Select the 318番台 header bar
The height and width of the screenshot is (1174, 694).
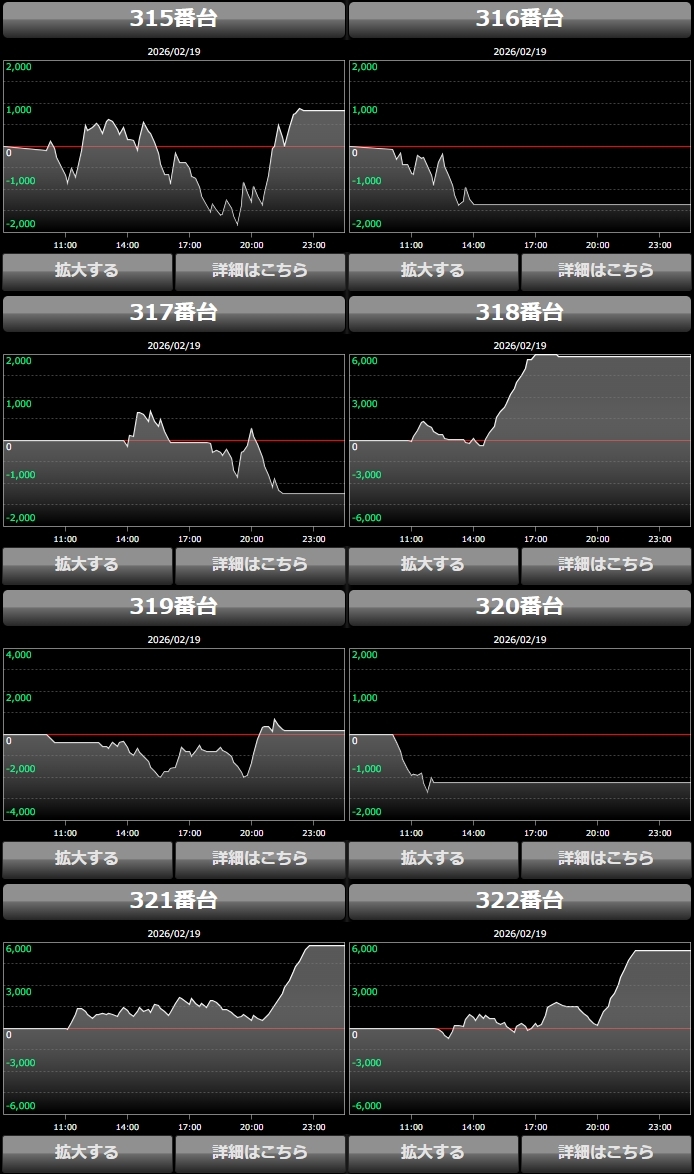click(x=520, y=313)
